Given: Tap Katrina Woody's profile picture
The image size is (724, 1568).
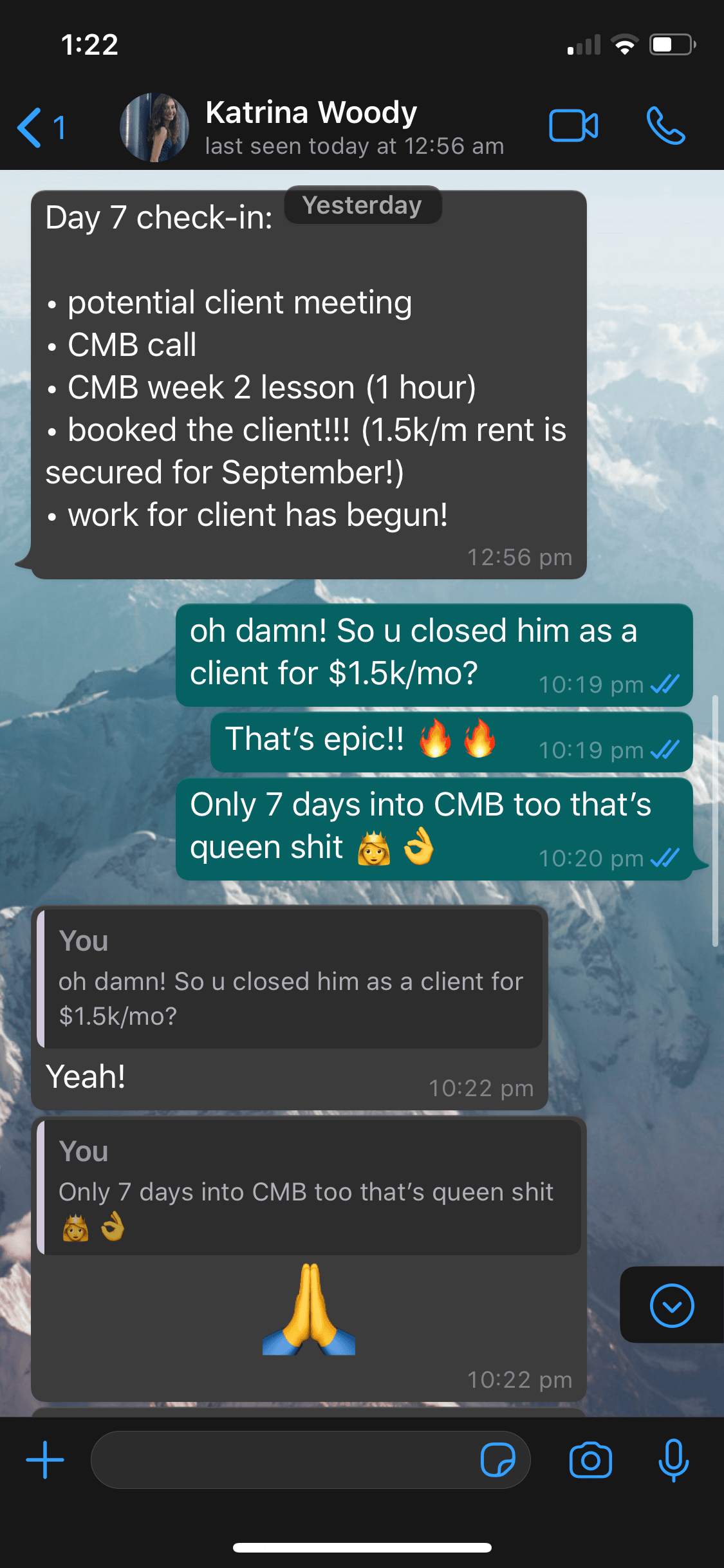Looking at the screenshot, I should point(154,127).
